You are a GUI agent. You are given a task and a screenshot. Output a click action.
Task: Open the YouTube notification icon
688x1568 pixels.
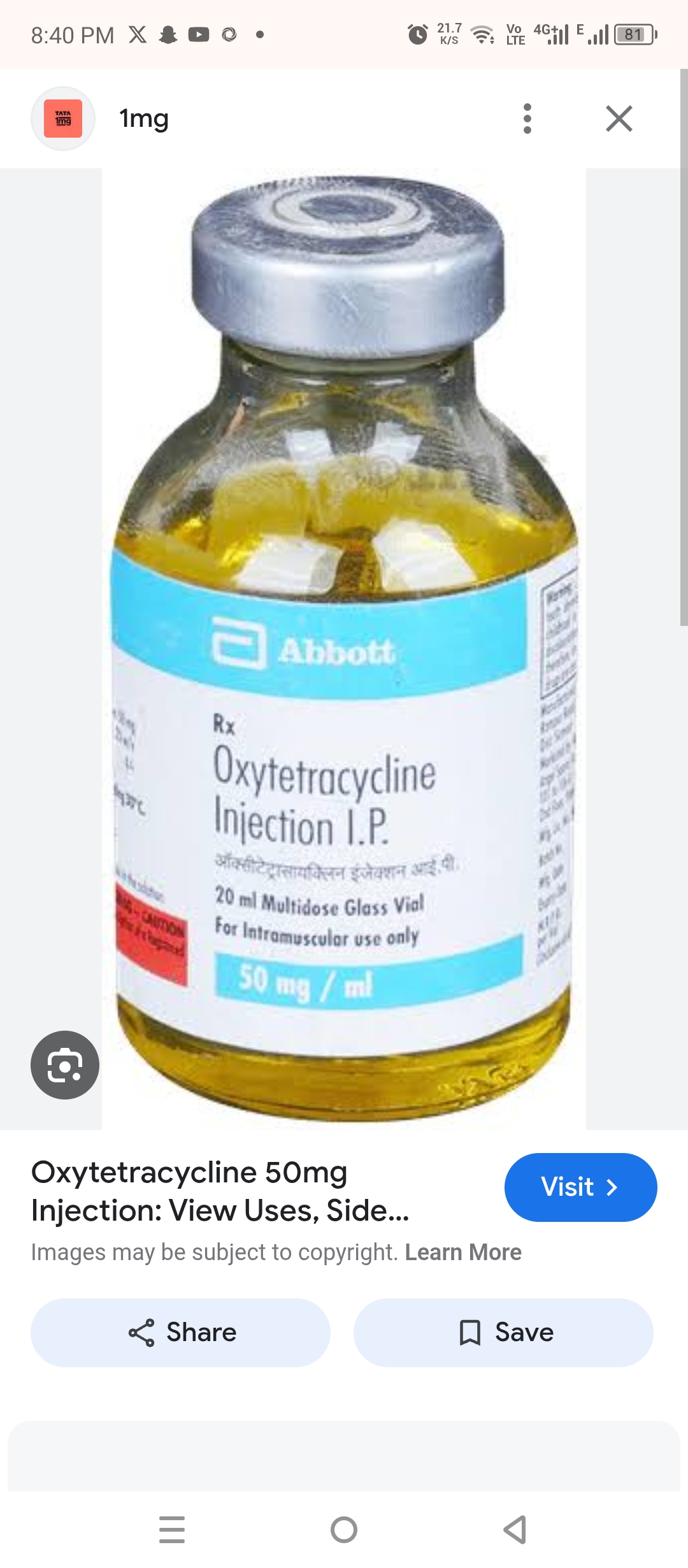click(x=199, y=34)
